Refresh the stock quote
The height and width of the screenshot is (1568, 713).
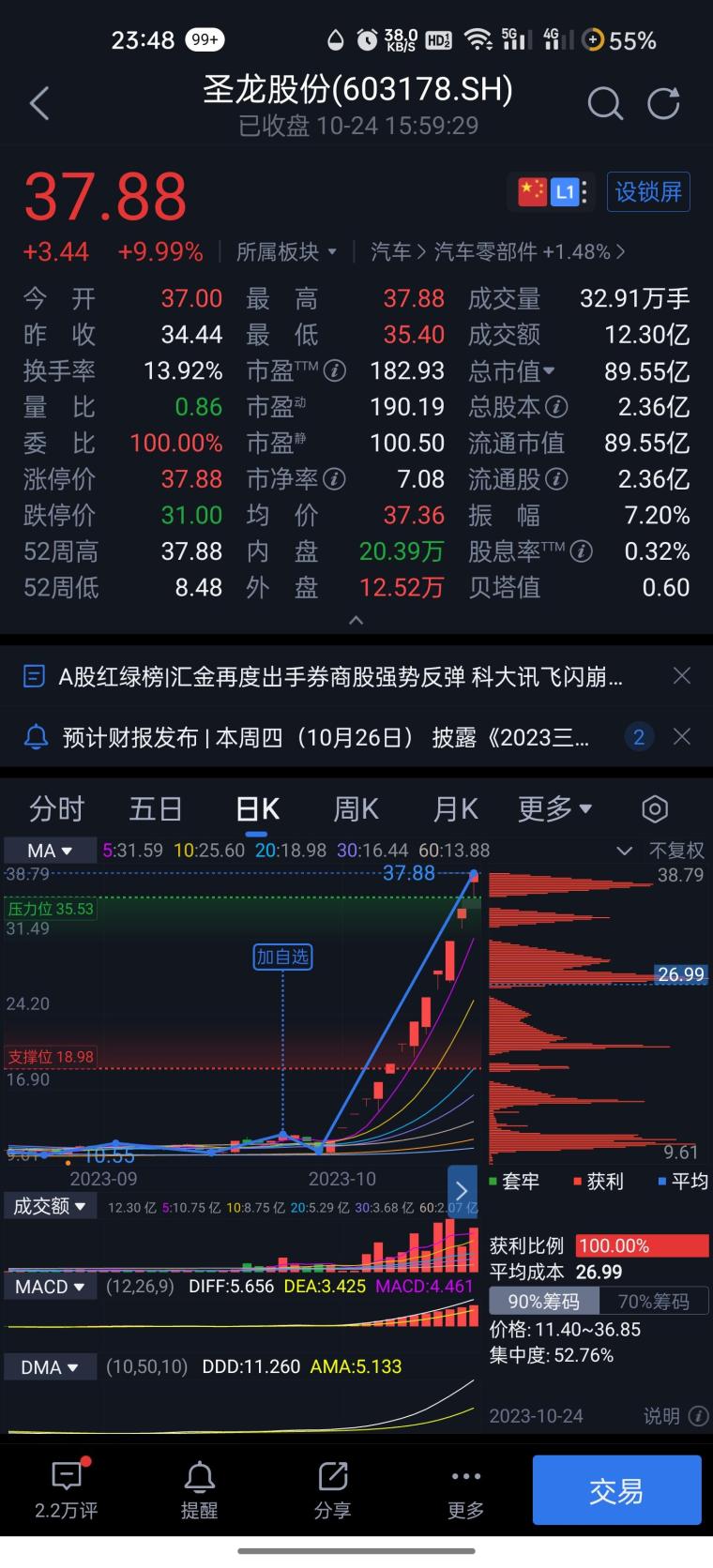click(664, 103)
